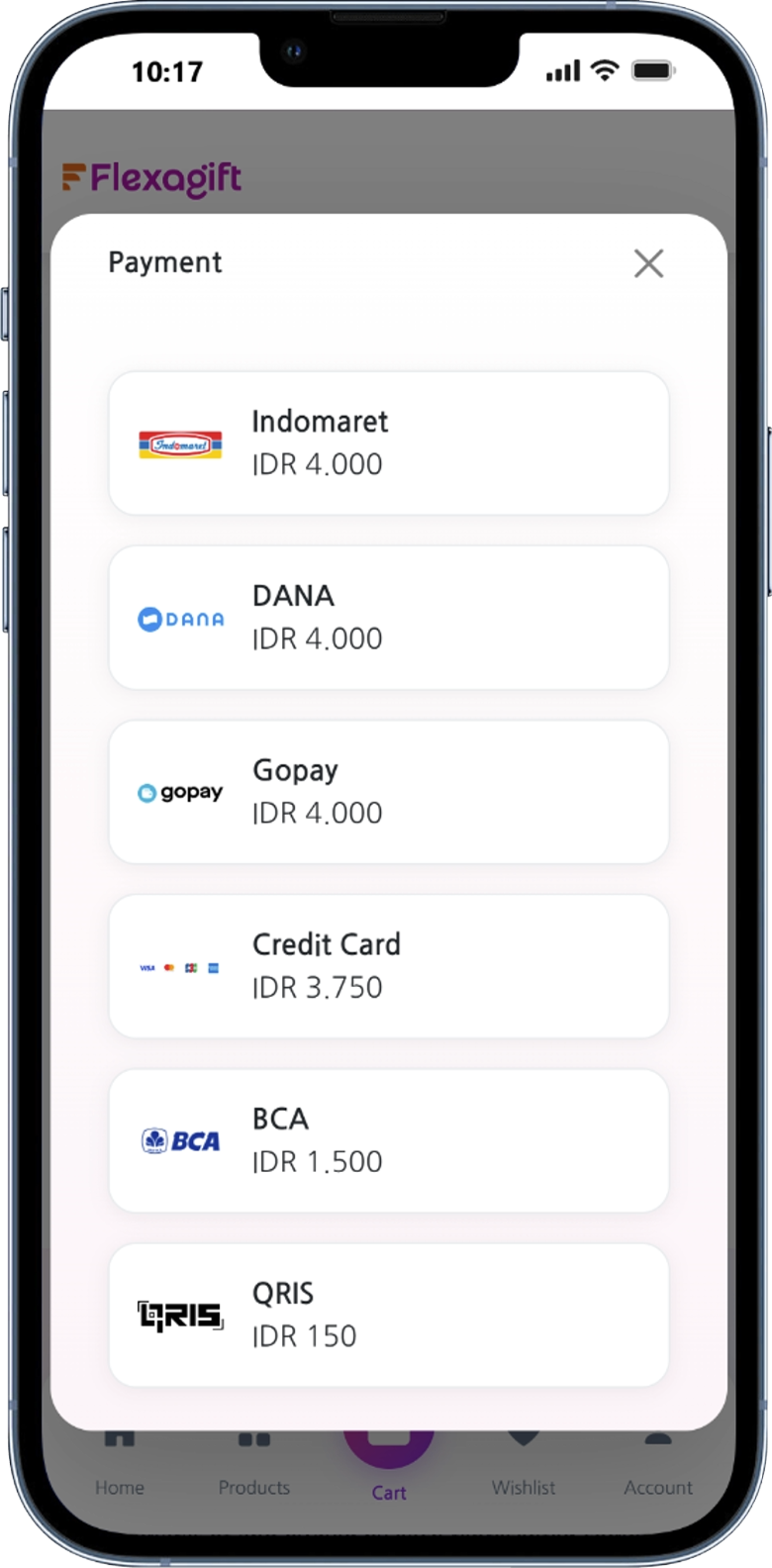Viewport: 772px width, 1568px height.
Task: Choose DANA payment option
Action: point(388,617)
